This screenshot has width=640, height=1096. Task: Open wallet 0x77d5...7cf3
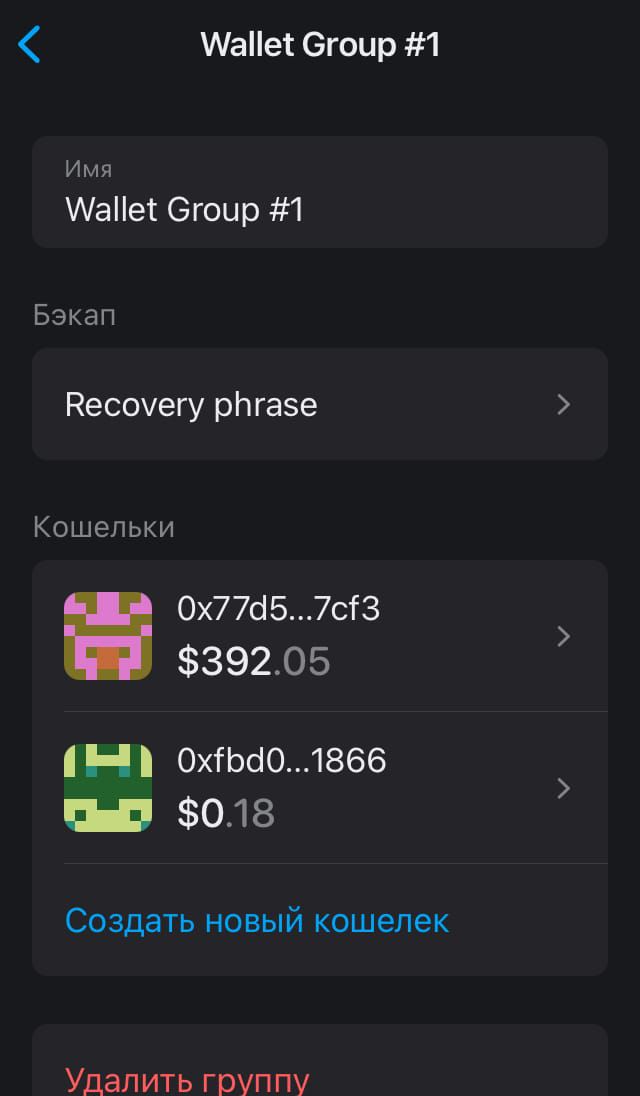(x=320, y=636)
